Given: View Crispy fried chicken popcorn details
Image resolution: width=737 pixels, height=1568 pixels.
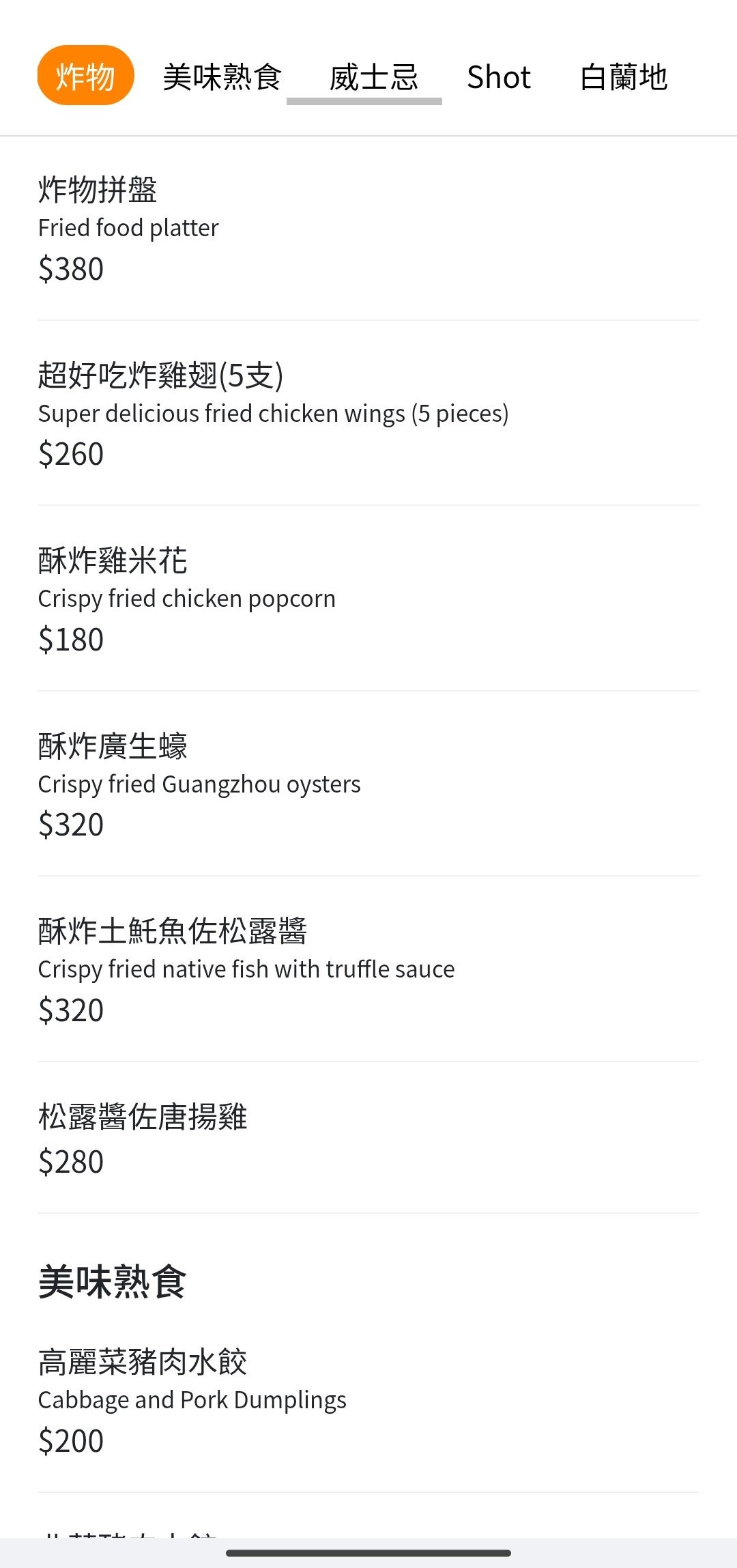Looking at the screenshot, I should tap(186, 597).
